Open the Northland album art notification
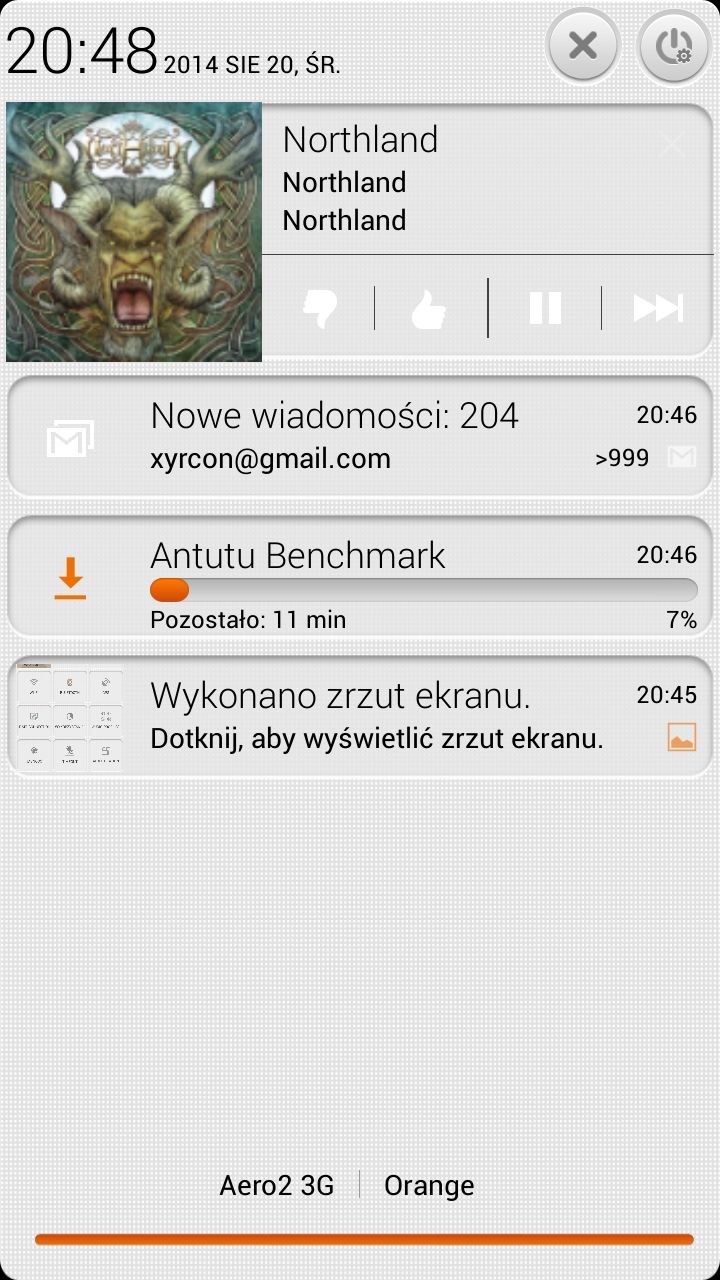This screenshot has height=1280, width=720. 134,232
